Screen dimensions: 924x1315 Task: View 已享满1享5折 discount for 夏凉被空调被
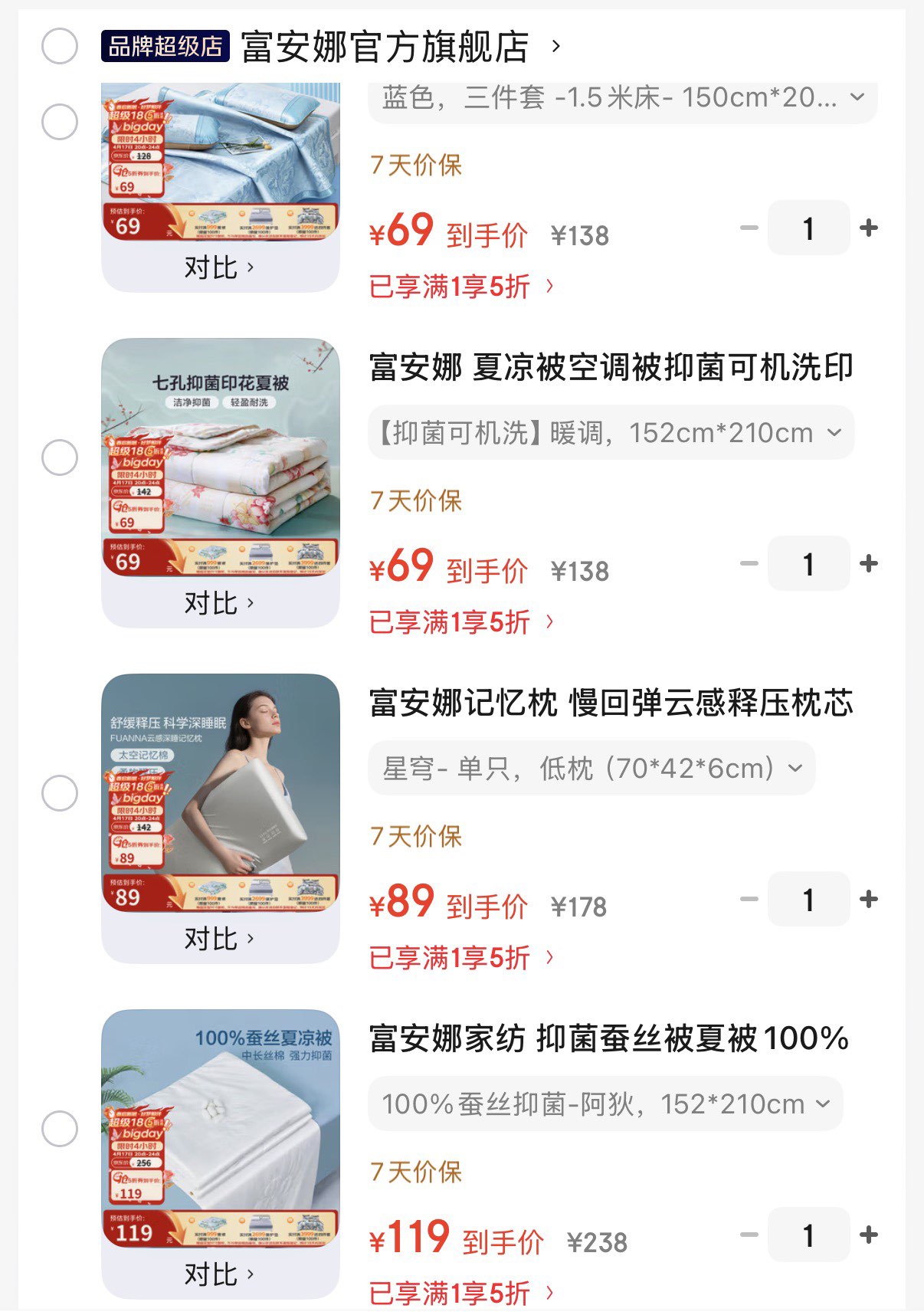tap(460, 622)
